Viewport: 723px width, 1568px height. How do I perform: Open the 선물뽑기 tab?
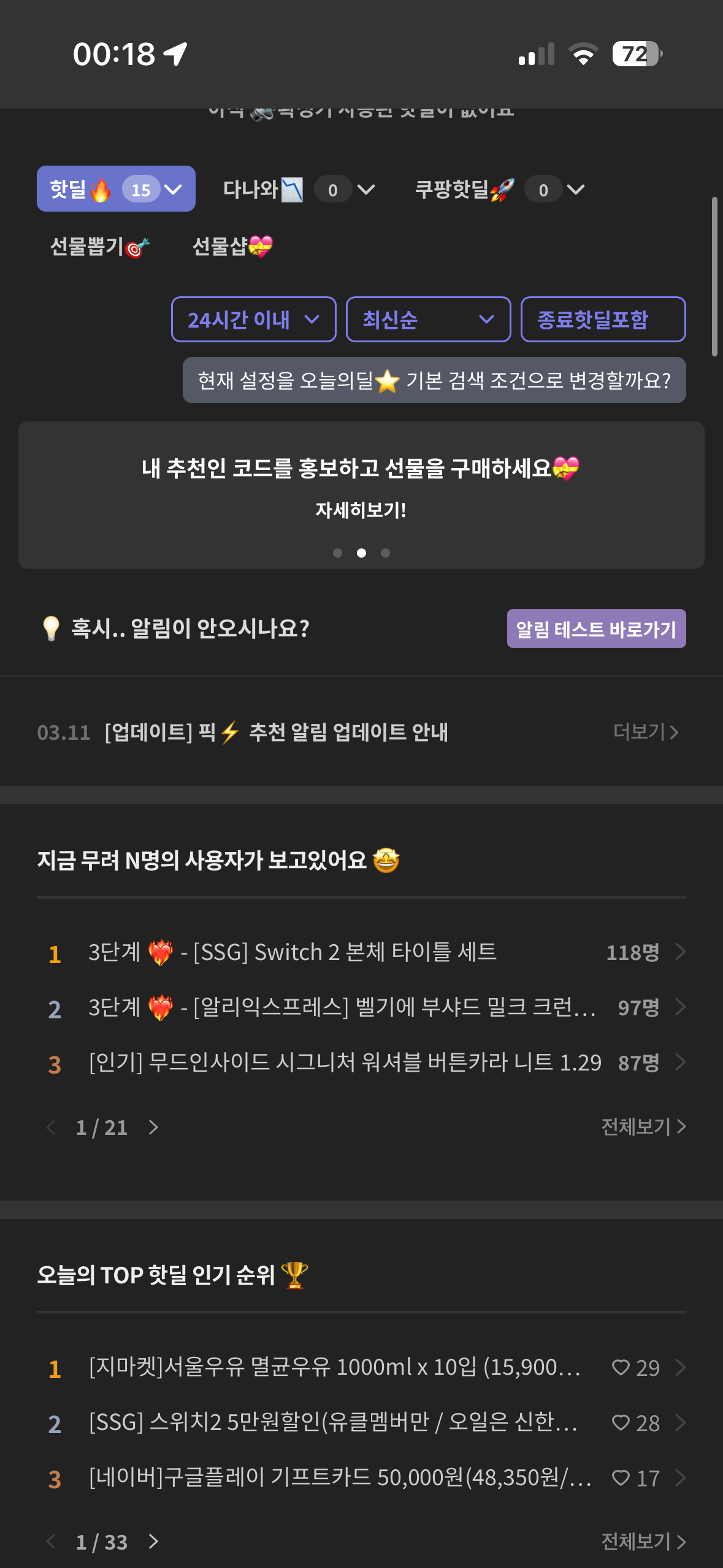(99, 247)
